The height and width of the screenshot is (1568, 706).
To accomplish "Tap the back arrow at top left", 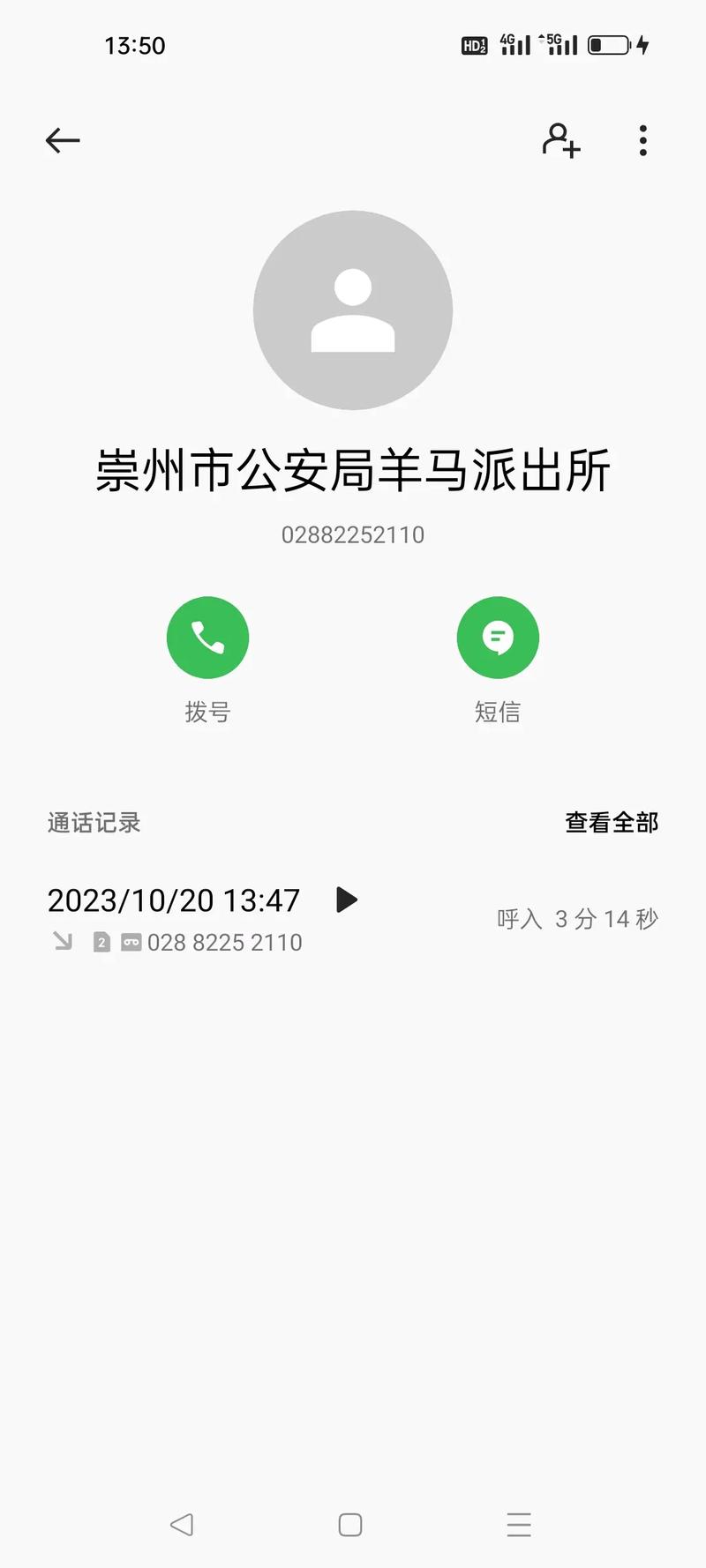I will click(61, 140).
